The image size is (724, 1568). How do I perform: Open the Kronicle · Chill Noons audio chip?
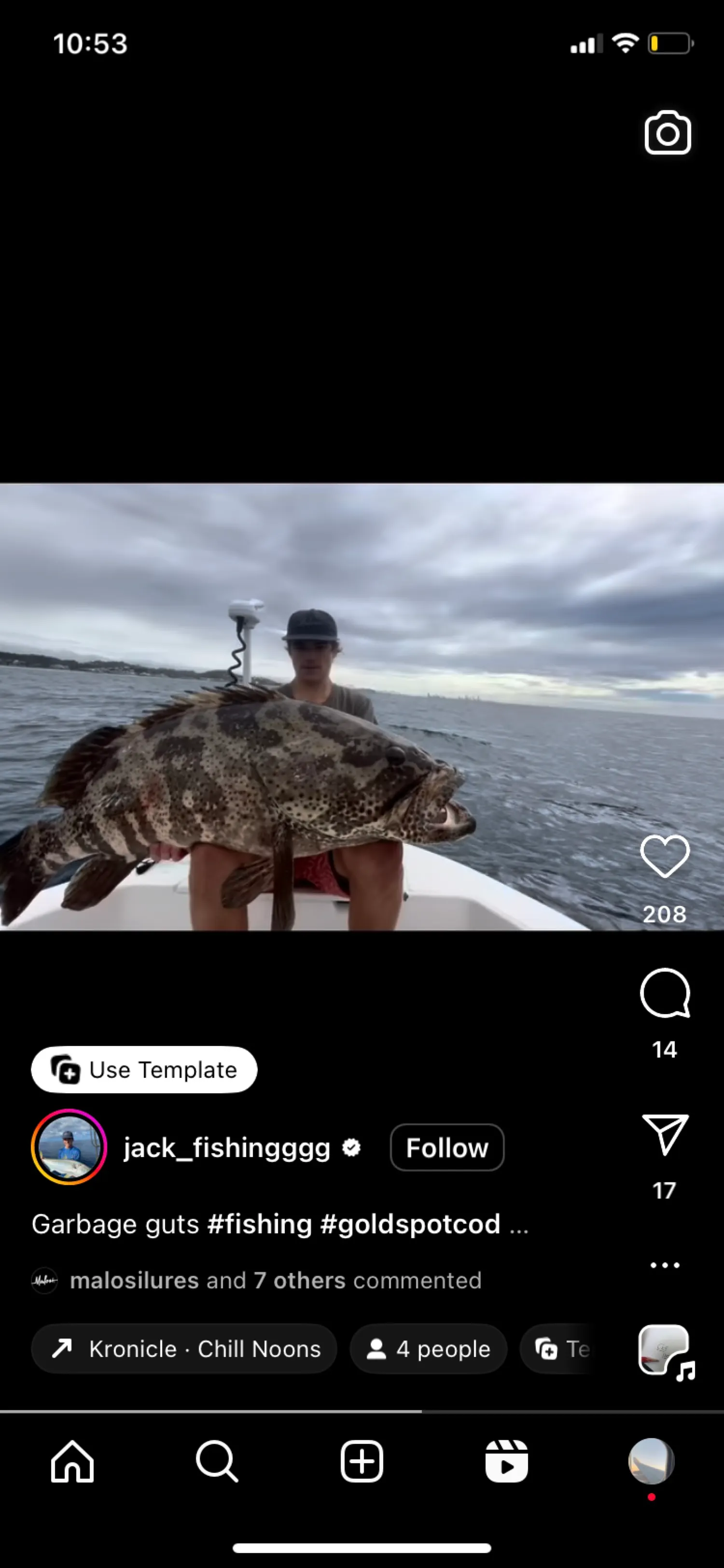click(x=184, y=1349)
